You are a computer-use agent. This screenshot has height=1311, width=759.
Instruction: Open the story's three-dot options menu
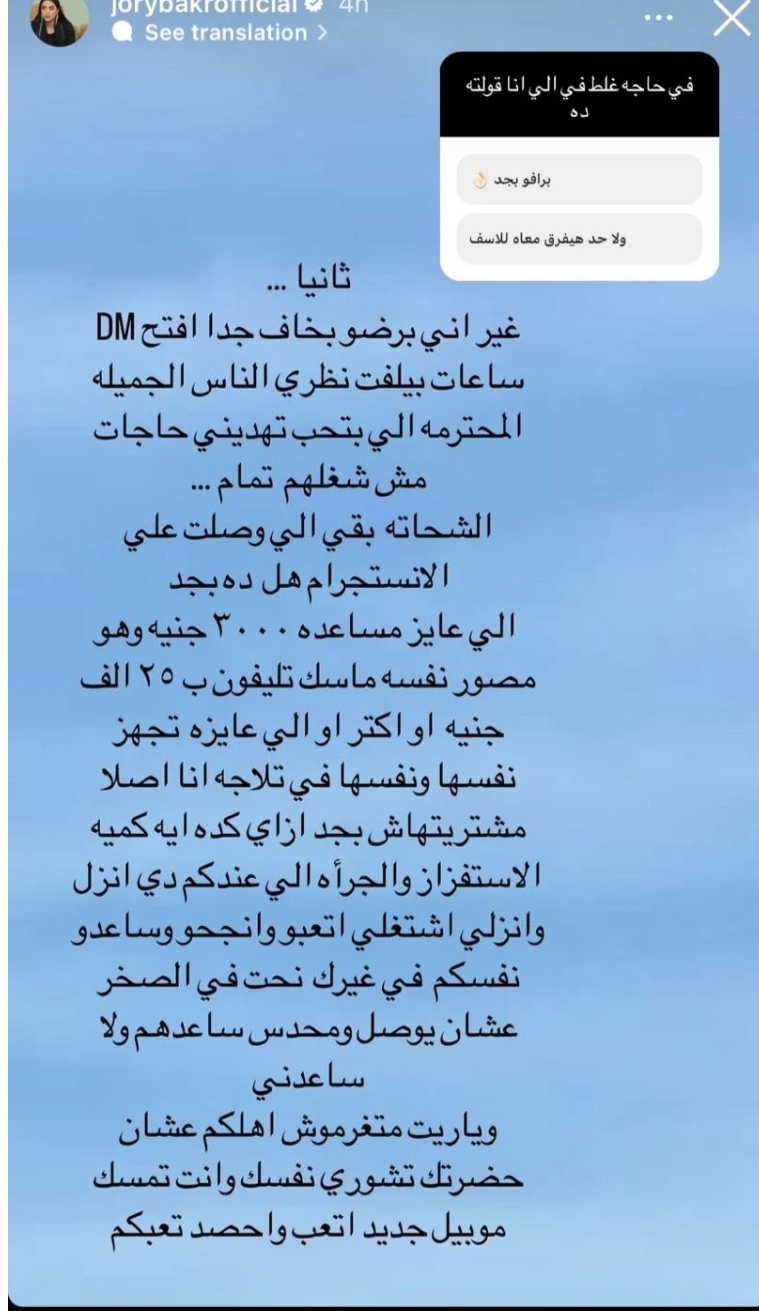[658, 19]
